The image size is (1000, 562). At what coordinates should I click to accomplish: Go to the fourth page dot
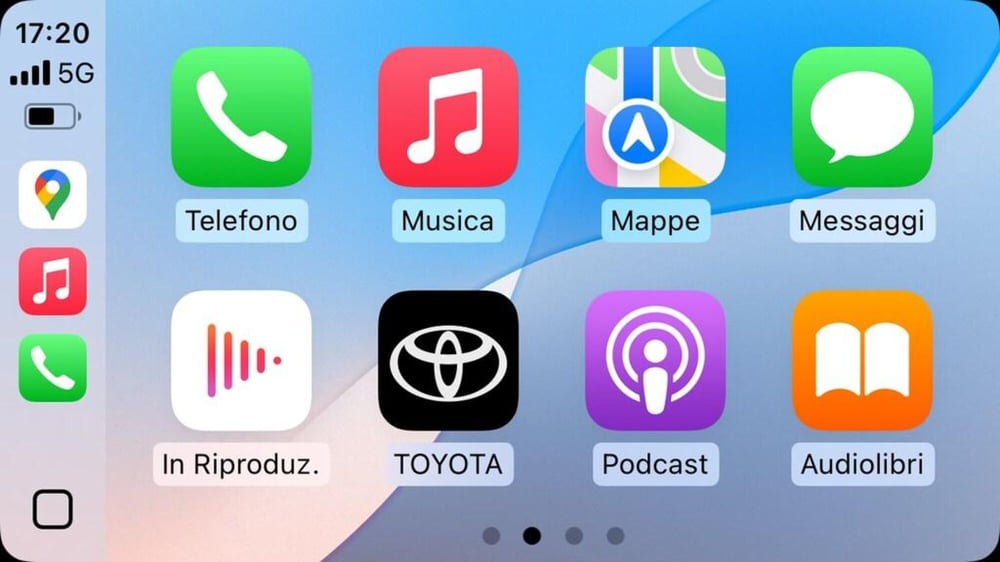[x=615, y=535]
